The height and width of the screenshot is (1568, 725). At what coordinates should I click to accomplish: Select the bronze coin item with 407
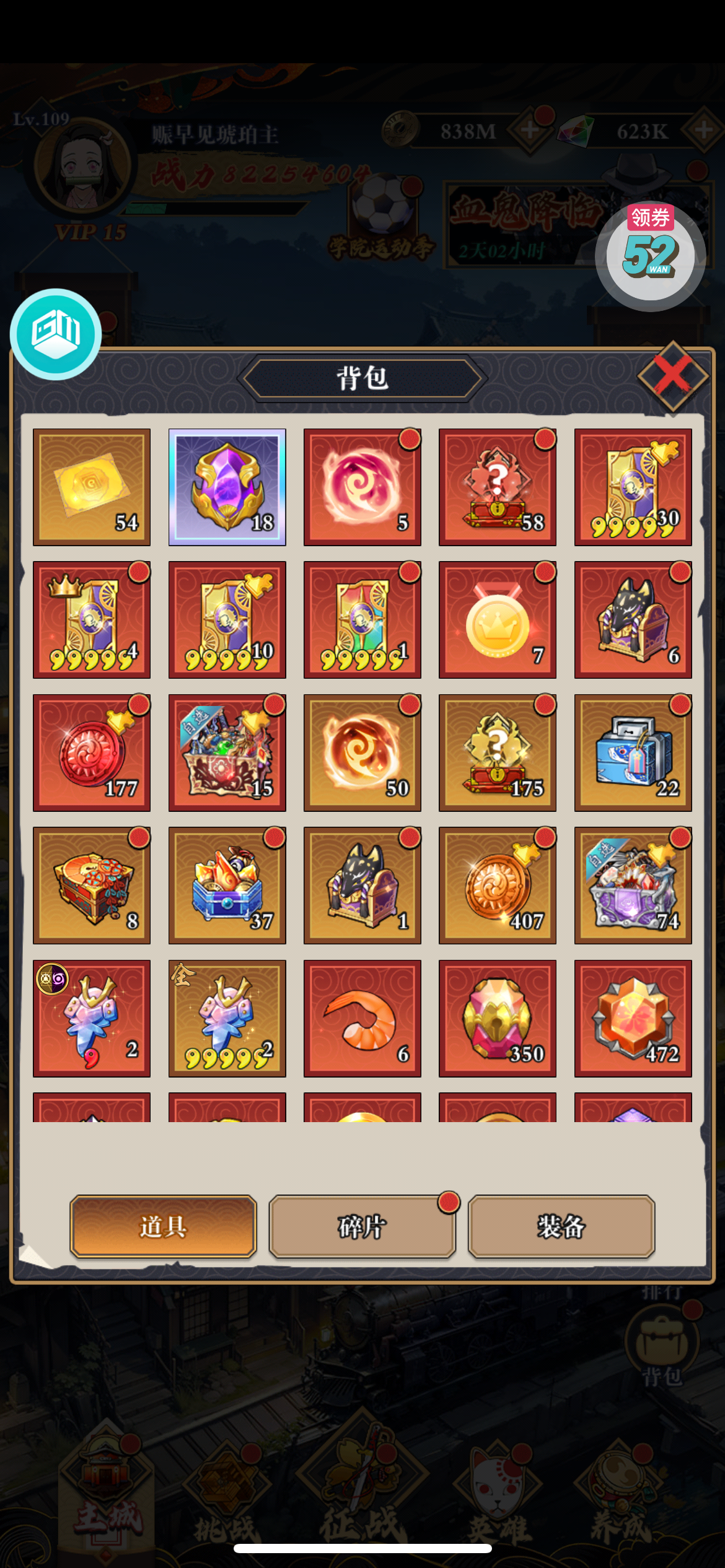pyautogui.click(x=498, y=886)
